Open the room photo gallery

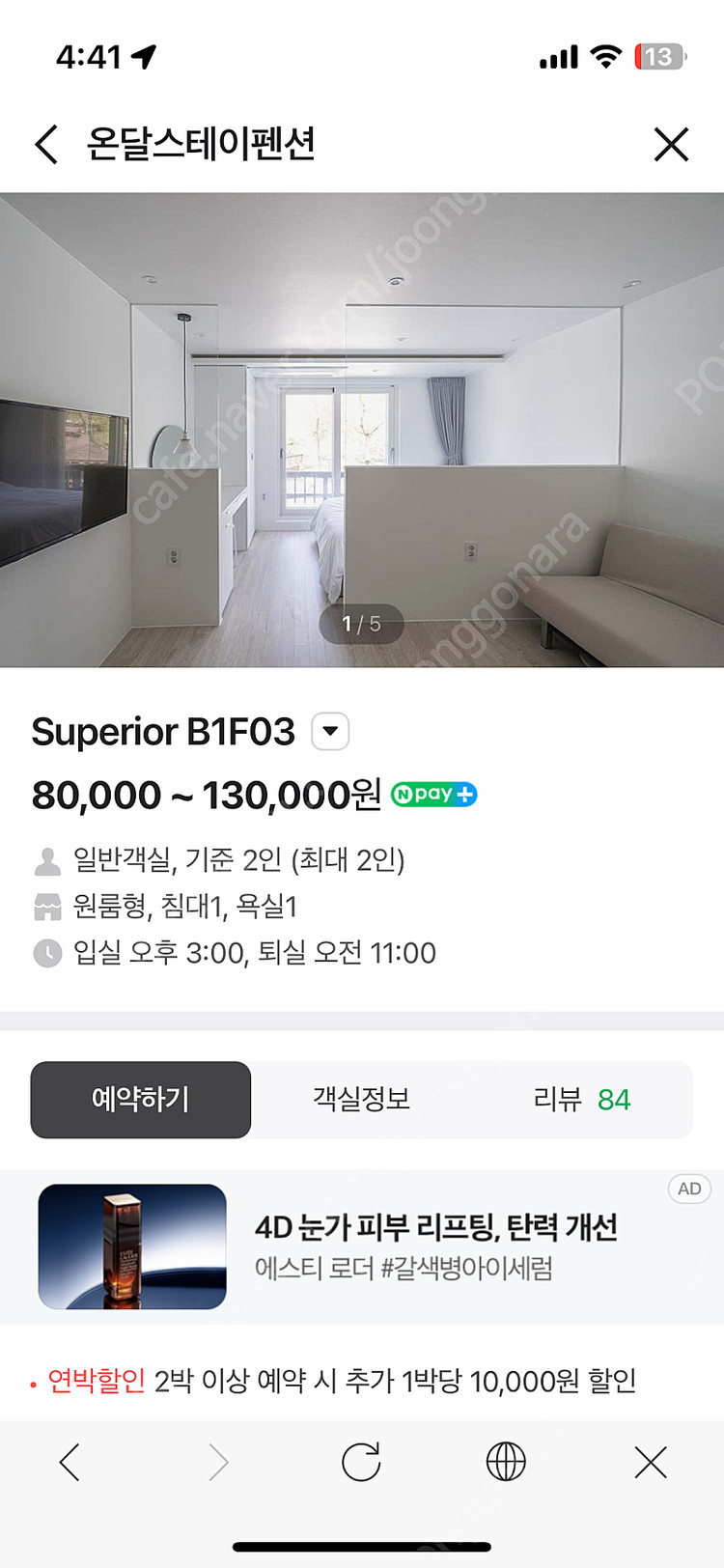[362, 430]
